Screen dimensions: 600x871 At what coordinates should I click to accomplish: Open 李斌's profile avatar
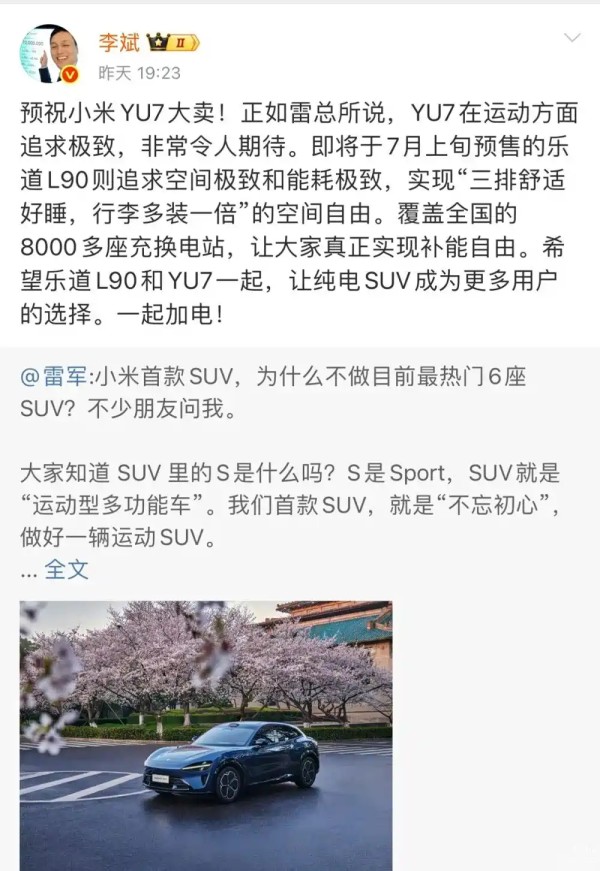point(48,54)
